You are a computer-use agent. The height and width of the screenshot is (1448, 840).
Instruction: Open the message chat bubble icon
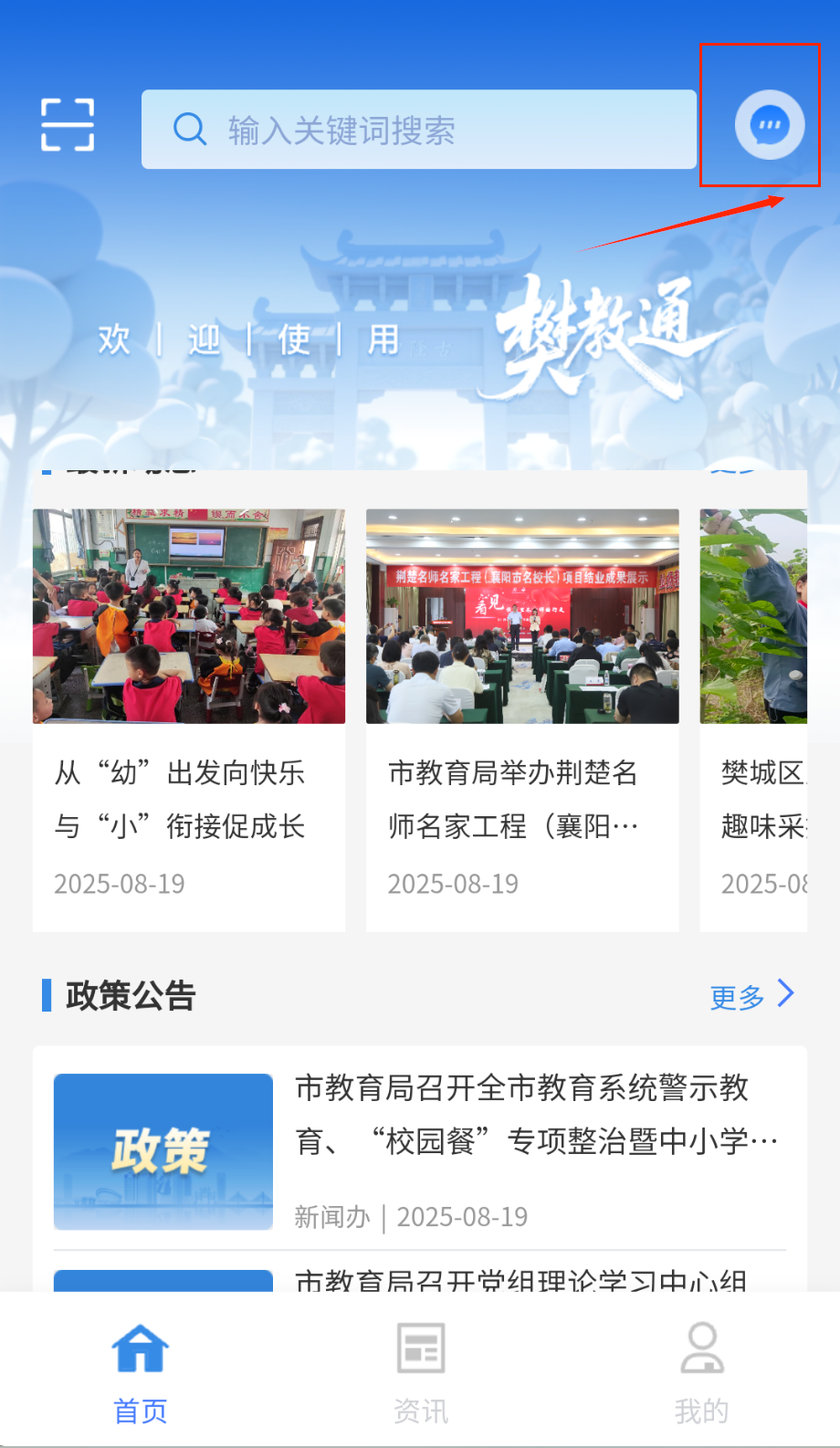click(x=769, y=125)
